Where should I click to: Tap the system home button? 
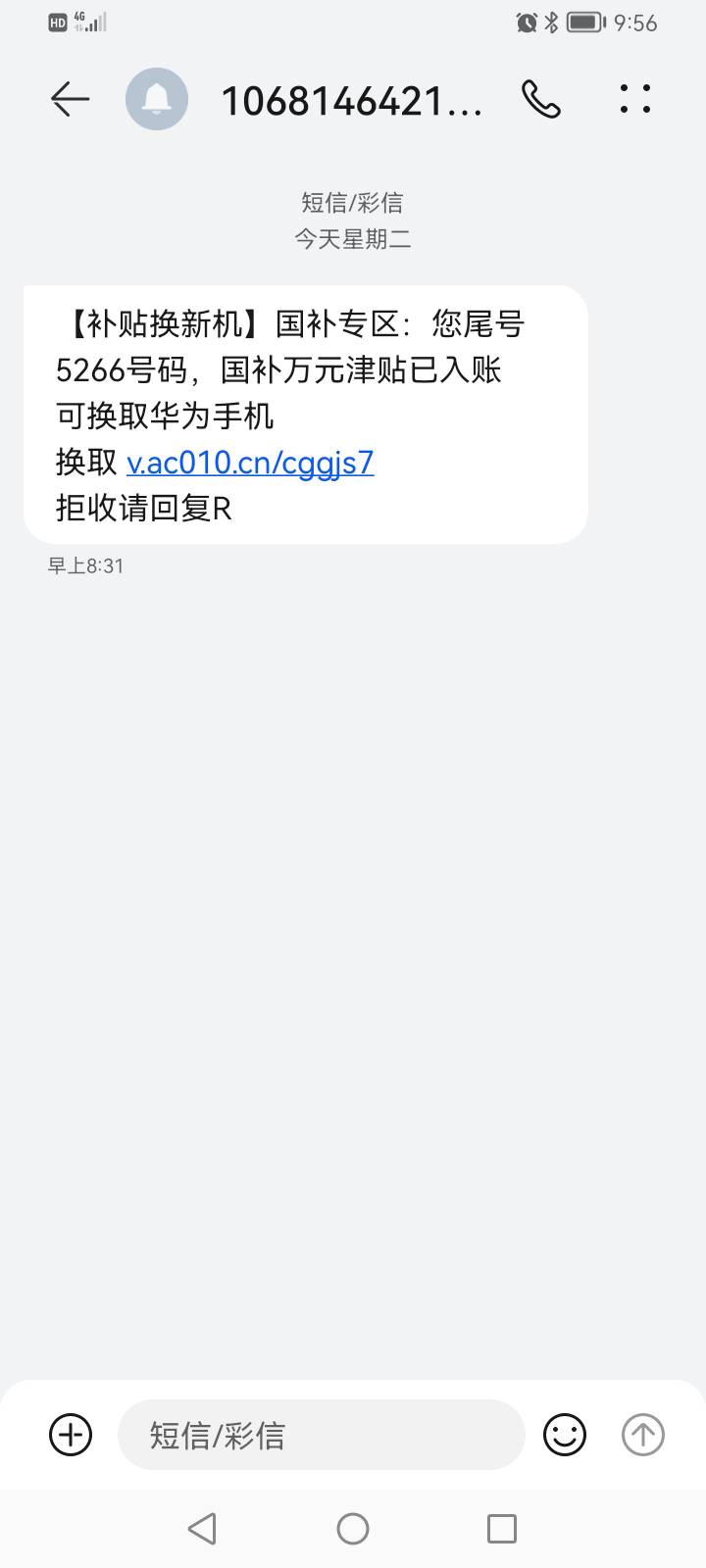click(353, 1529)
